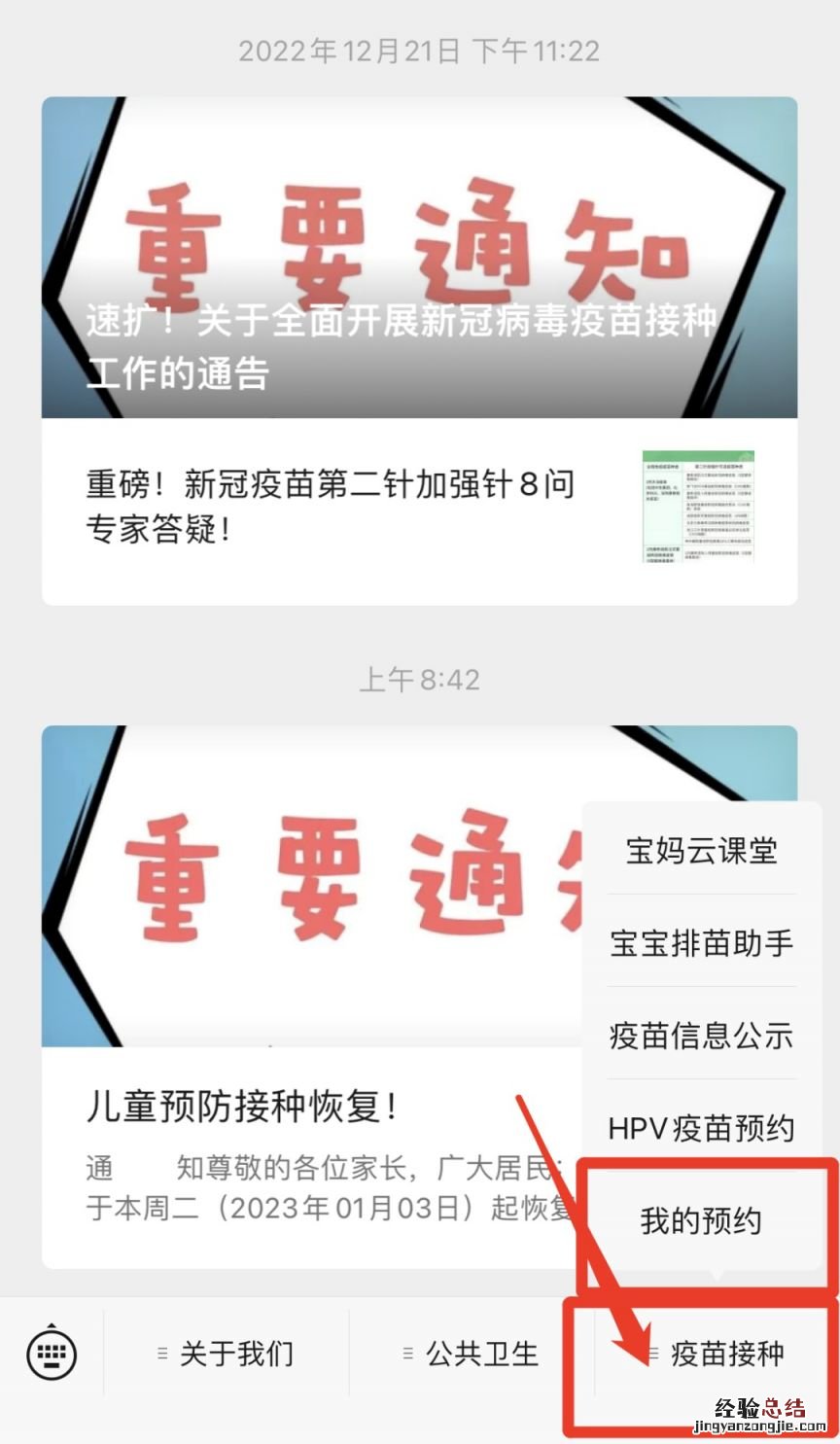Screen dimensions: 840x1444
Task: Open the COVID vaccination notice article card
Action: pyautogui.click(x=419, y=258)
